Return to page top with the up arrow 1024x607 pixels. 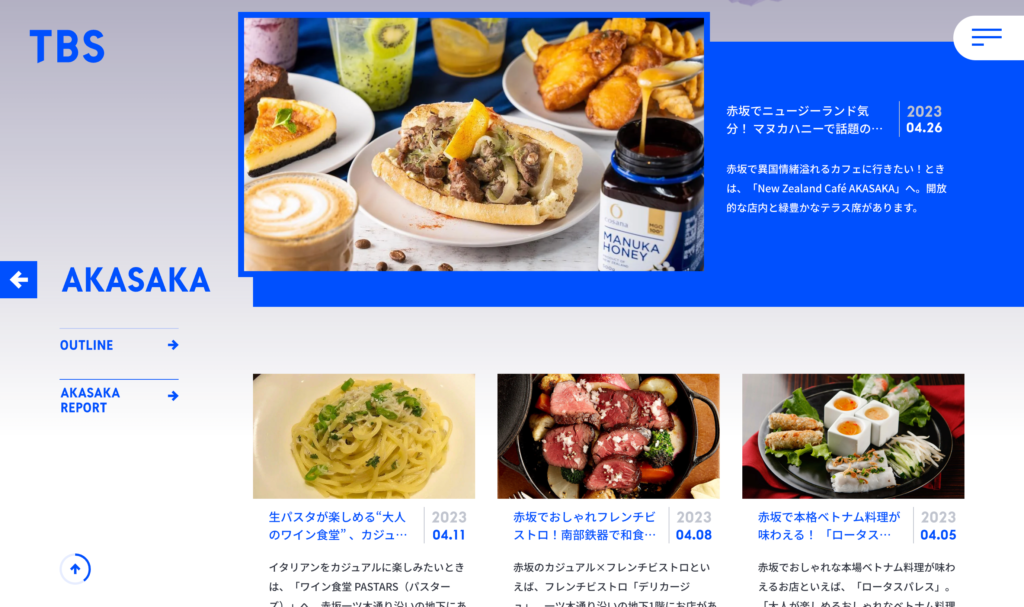(x=75, y=569)
